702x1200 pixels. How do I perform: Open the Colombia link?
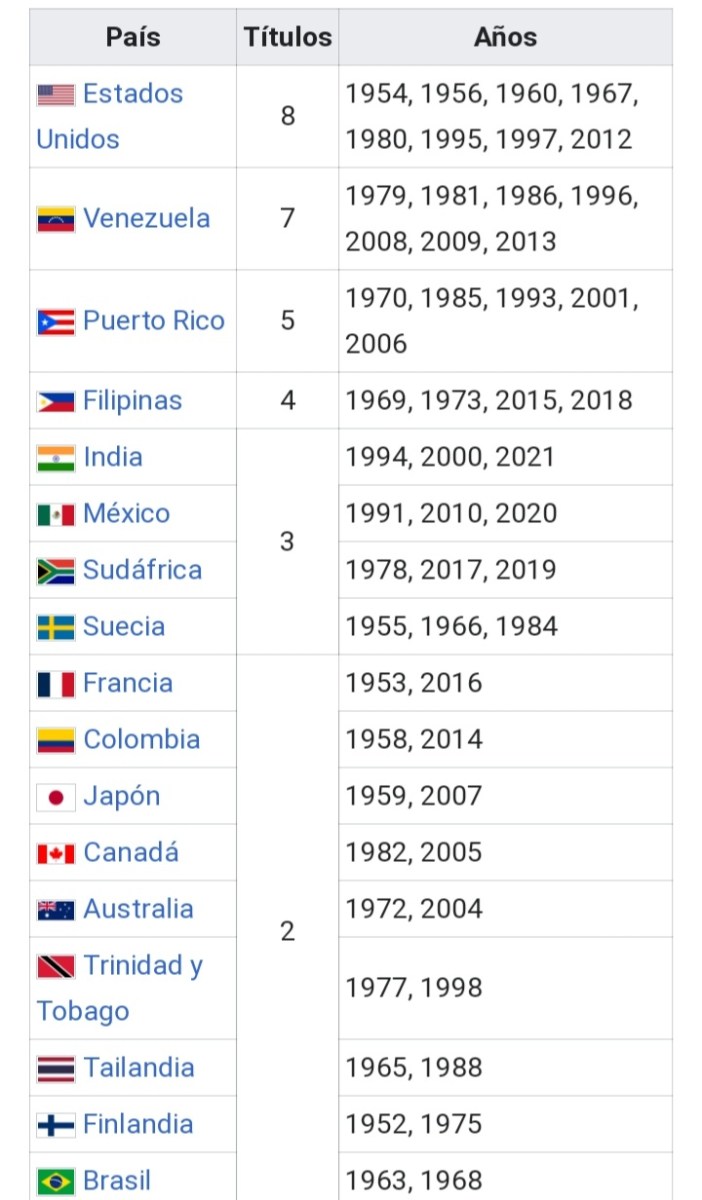tap(141, 740)
